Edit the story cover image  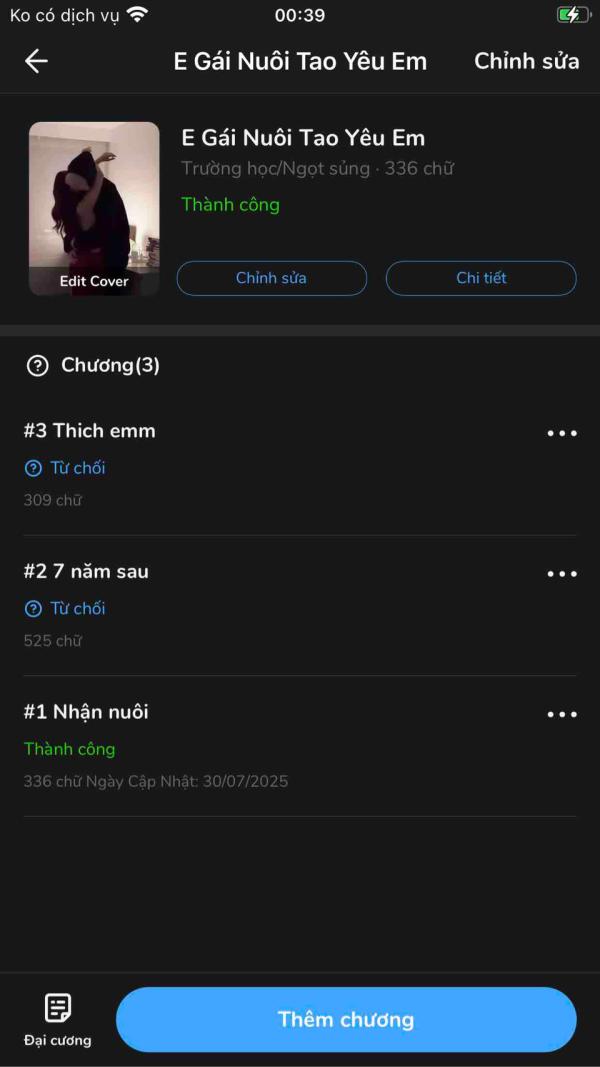coord(94,209)
